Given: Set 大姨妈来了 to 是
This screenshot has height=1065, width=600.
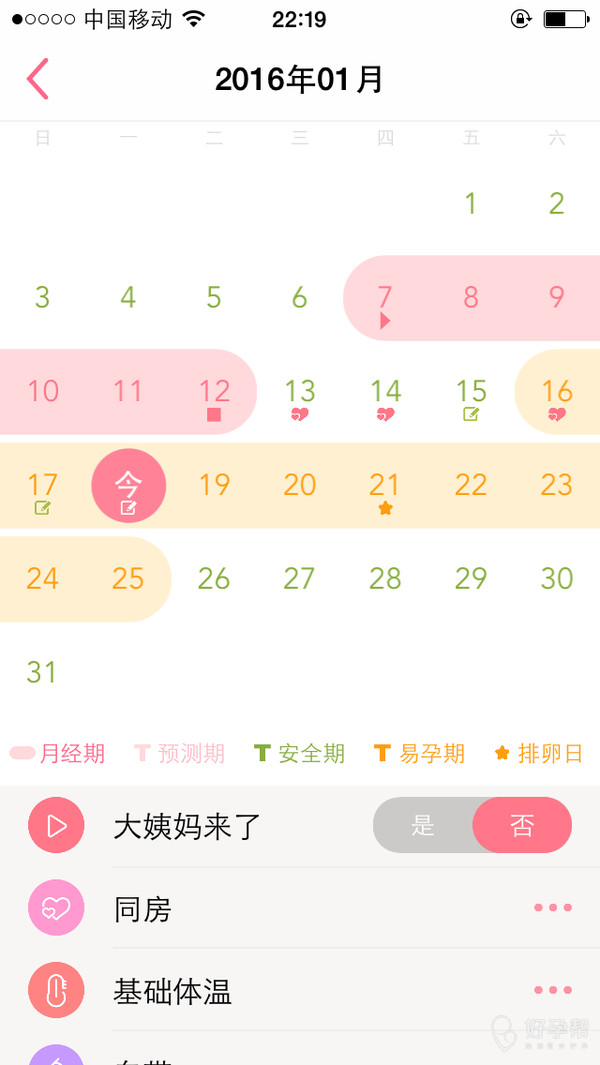Looking at the screenshot, I should [x=423, y=826].
